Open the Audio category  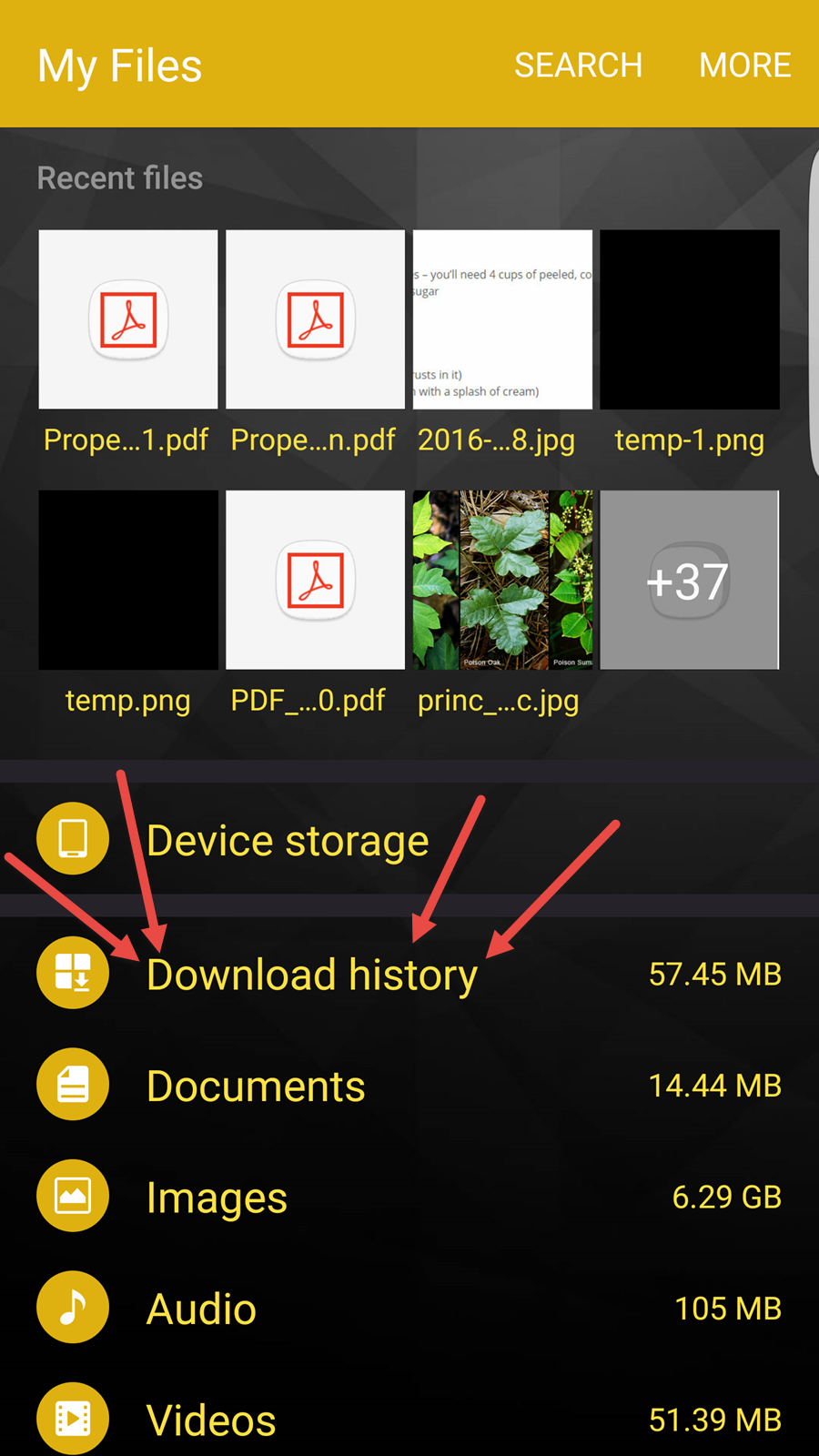click(x=201, y=1309)
